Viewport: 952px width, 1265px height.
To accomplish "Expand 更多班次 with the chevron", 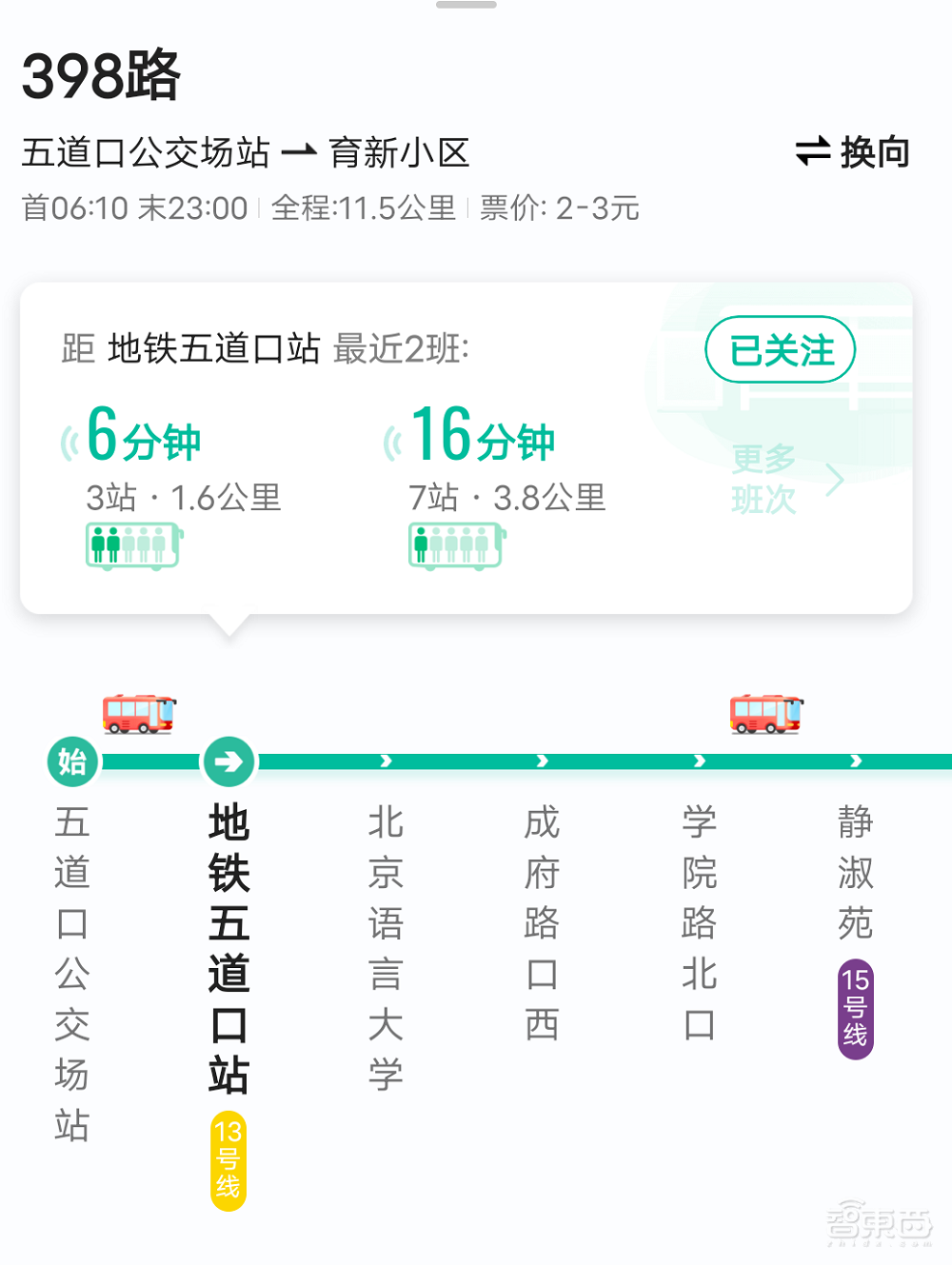I will point(836,481).
